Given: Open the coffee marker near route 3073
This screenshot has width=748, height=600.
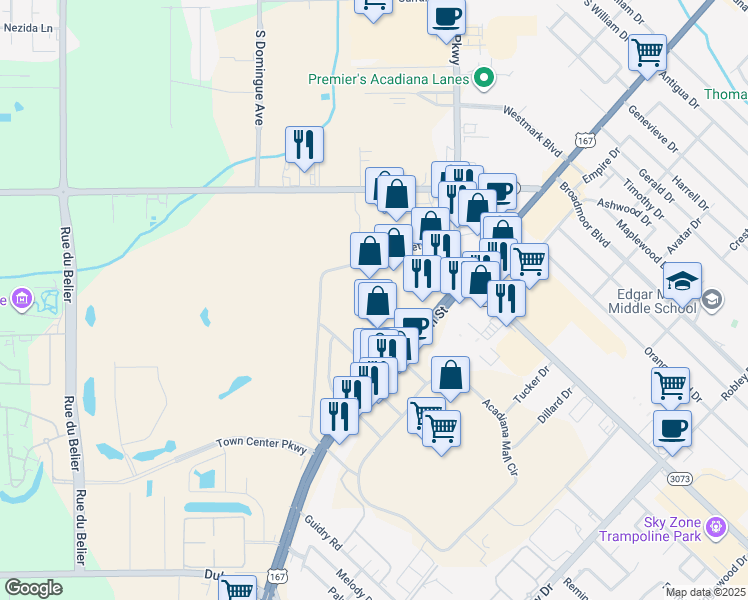Looking at the screenshot, I should click(x=671, y=429).
